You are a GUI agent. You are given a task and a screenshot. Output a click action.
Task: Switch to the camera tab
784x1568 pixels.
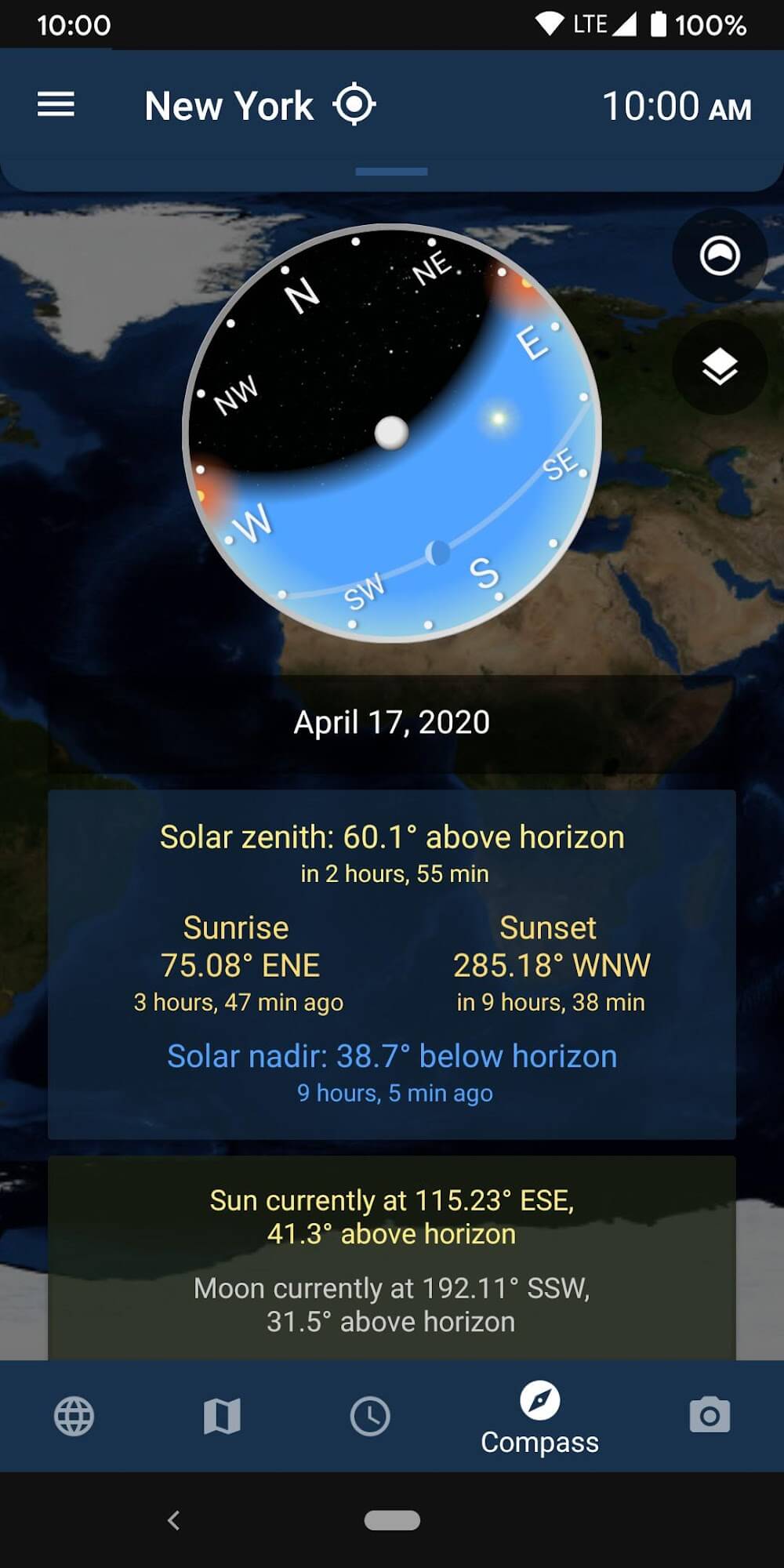[x=710, y=1416]
